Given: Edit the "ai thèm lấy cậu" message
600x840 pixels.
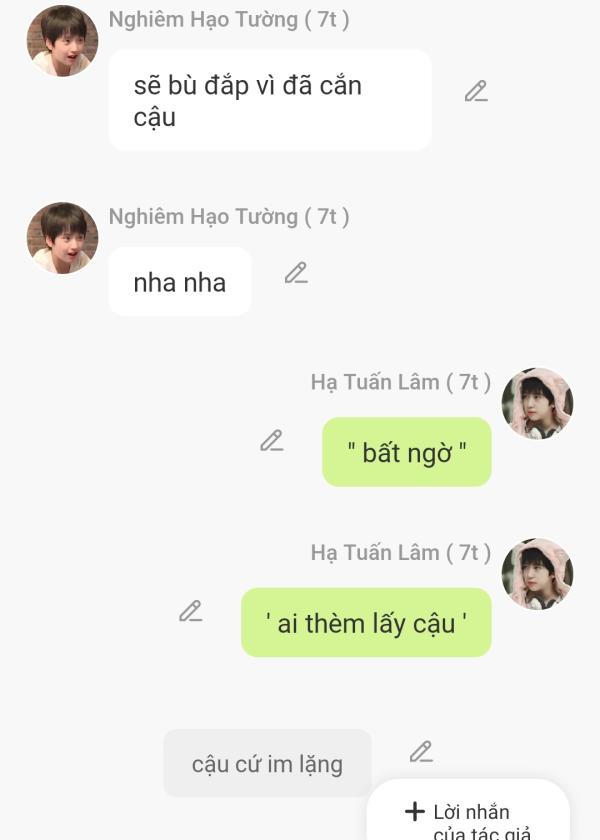Looking at the screenshot, I should (x=190, y=611).
